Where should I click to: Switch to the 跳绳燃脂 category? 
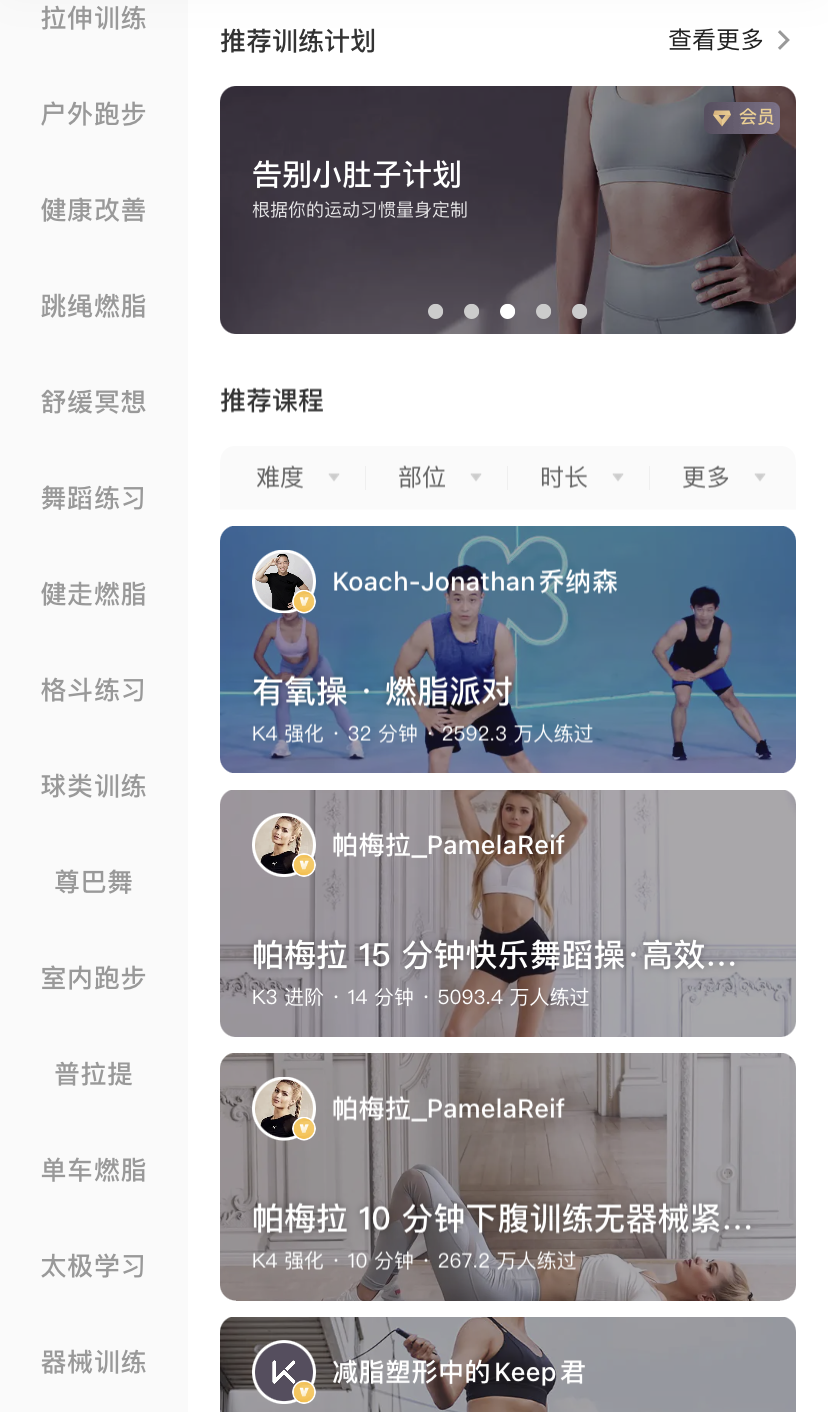tap(93, 306)
